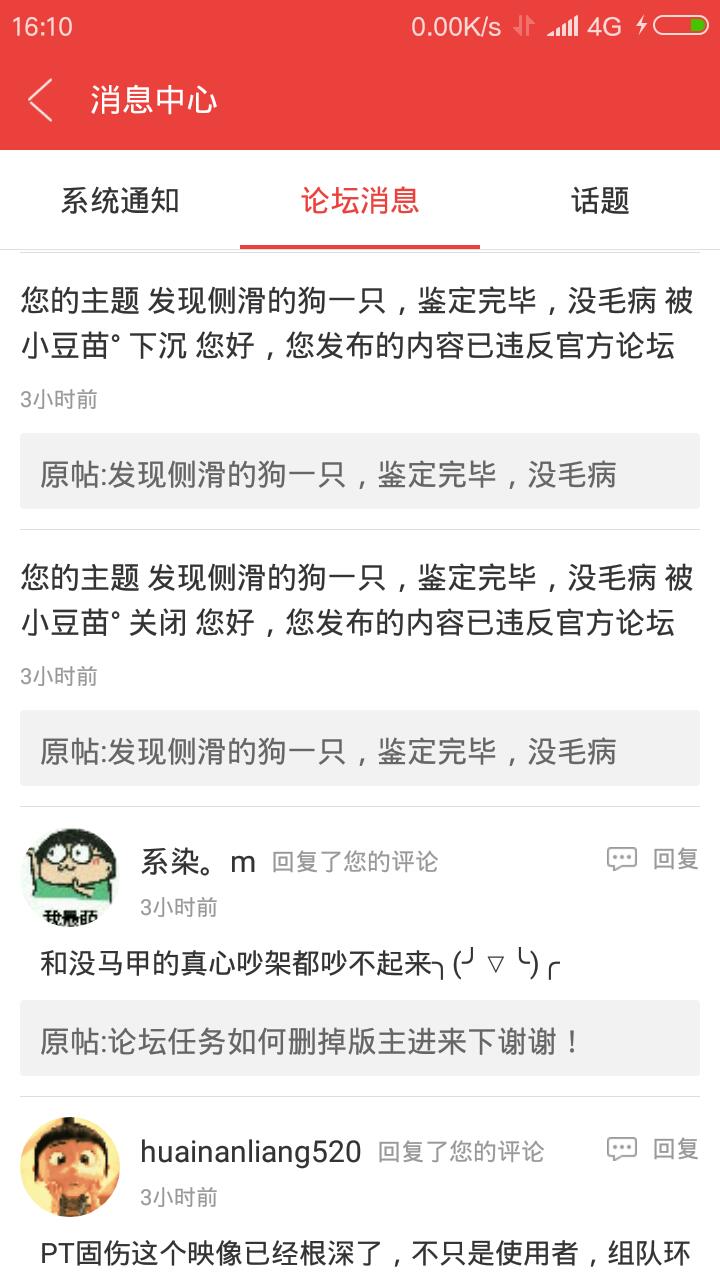The image size is (720, 1280).
Task: View huainanliang520's profile avatar
Action: (x=70, y=1167)
